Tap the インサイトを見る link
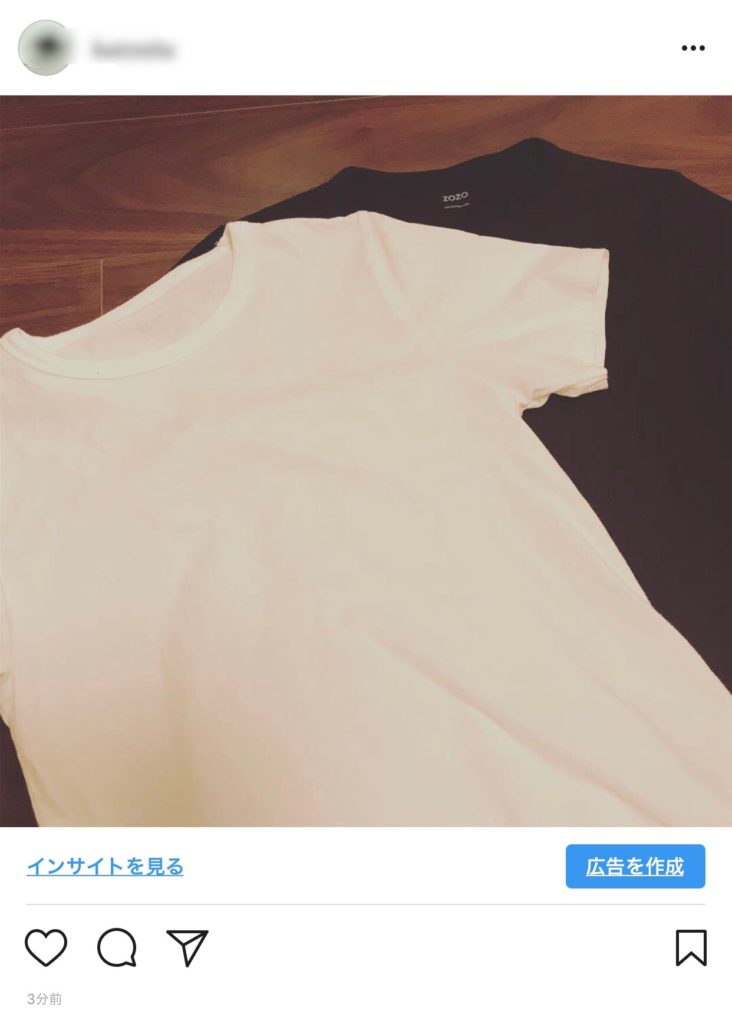Image resolution: width=732 pixels, height=1024 pixels. (x=105, y=866)
